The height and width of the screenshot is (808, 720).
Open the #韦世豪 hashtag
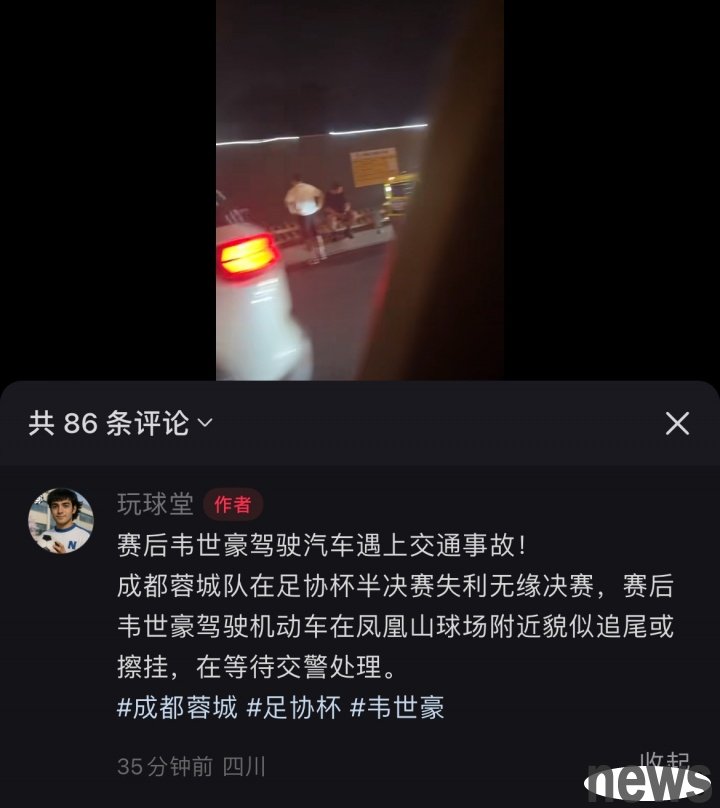tap(396, 708)
